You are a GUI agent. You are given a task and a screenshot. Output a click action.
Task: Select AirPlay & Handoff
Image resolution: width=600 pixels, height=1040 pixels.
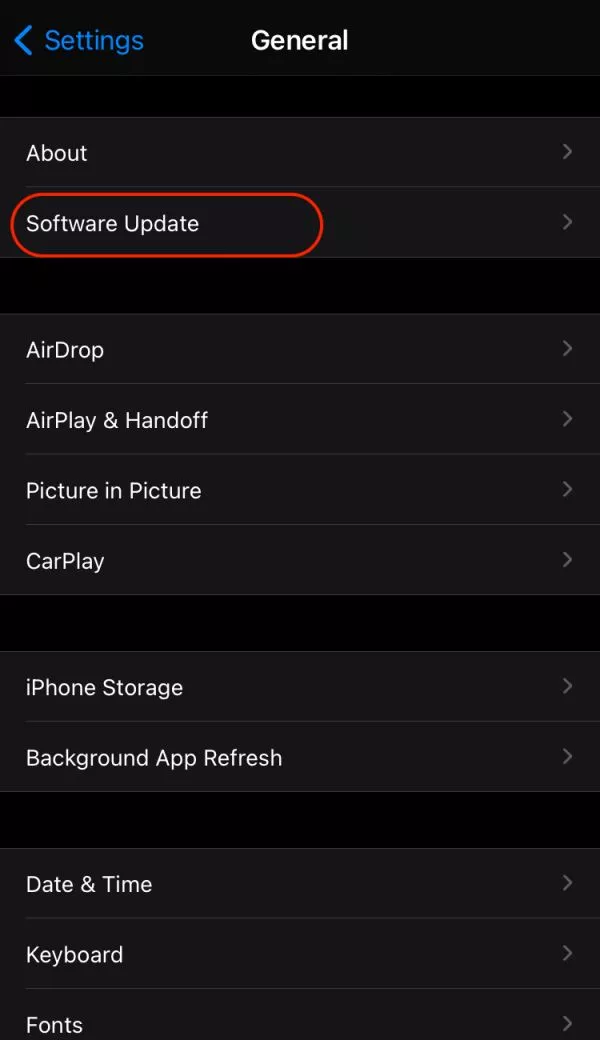pyautogui.click(x=300, y=419)
